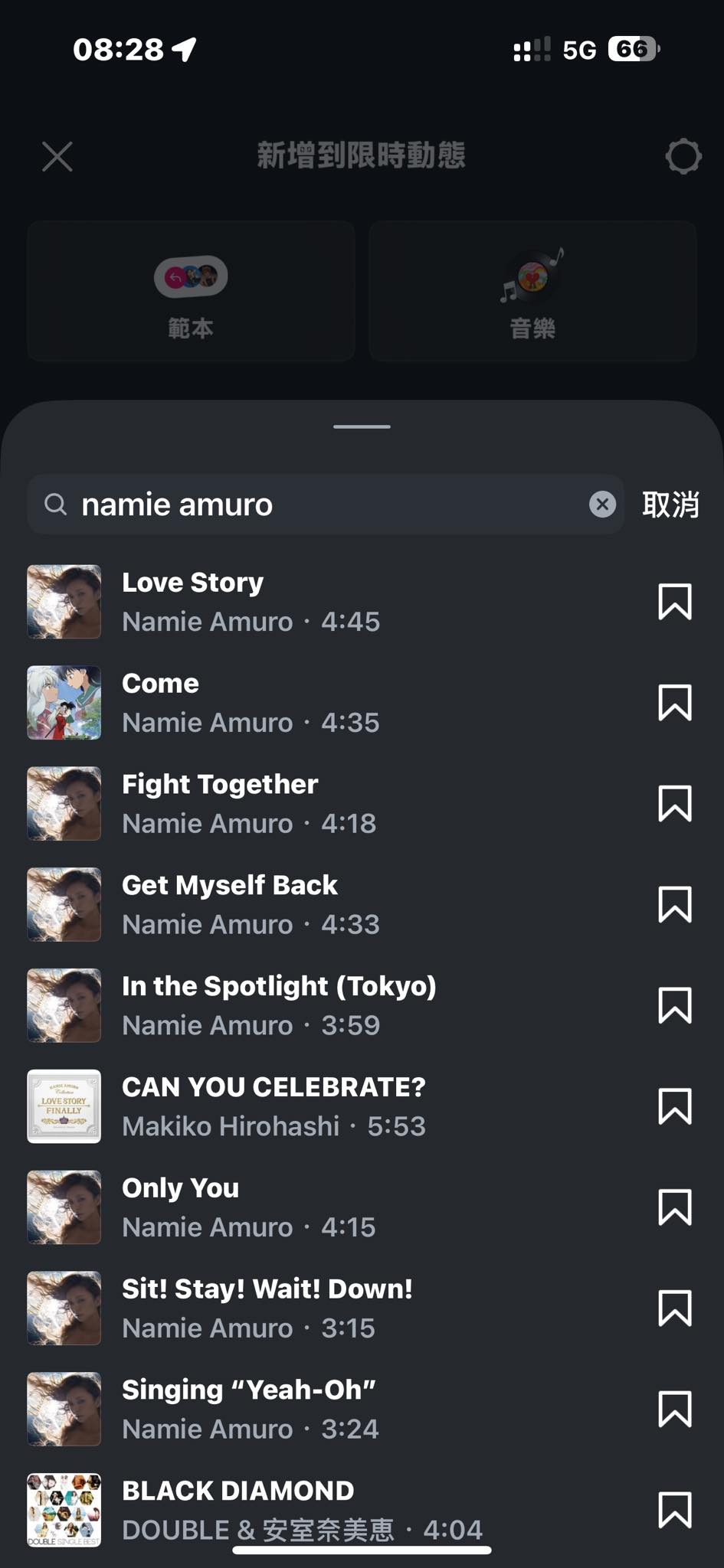The width and height of the screenshot is (724, 1568).
Task: Bookmark the song Come
Action: (674, 703)
